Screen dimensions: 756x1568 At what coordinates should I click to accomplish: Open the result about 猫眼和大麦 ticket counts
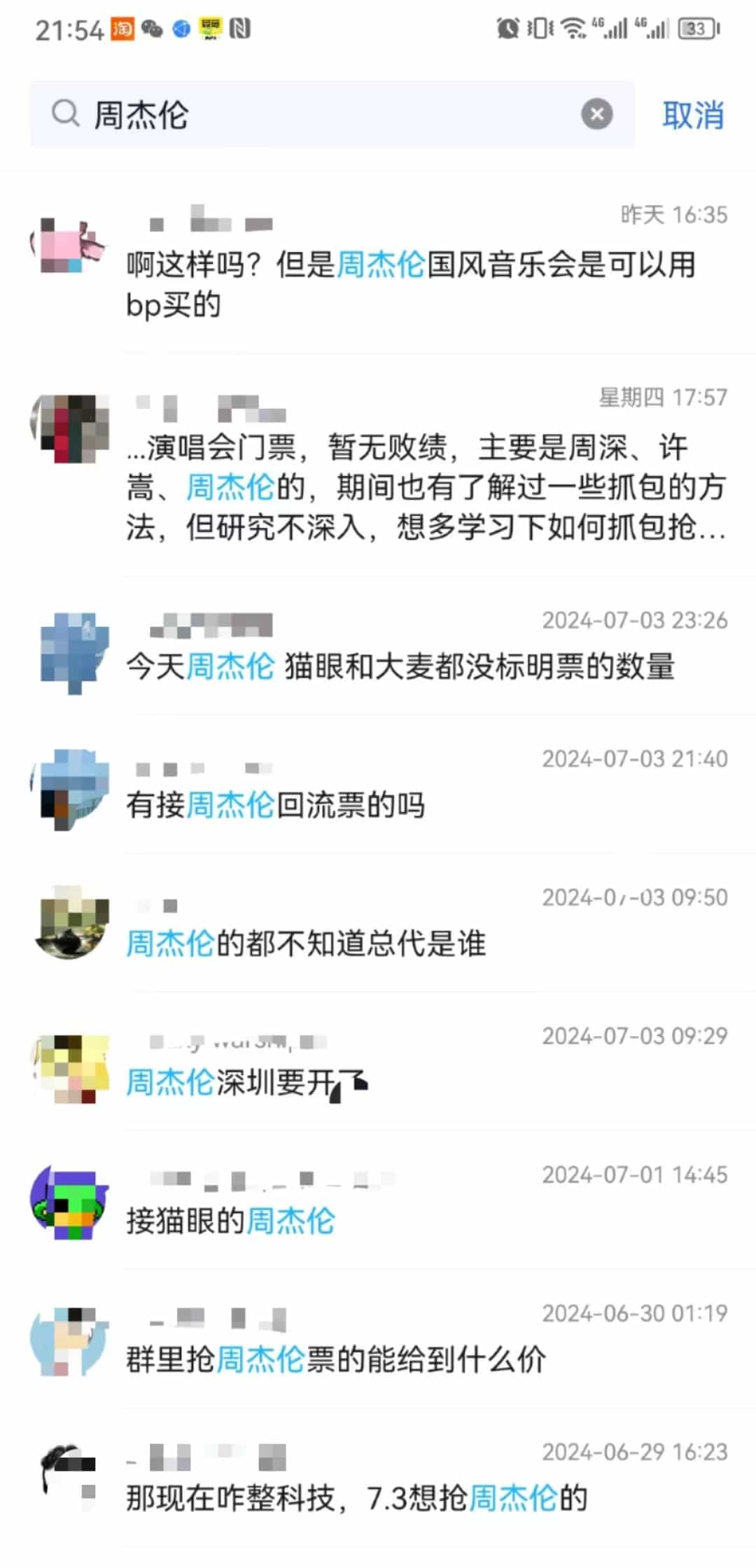378,651
